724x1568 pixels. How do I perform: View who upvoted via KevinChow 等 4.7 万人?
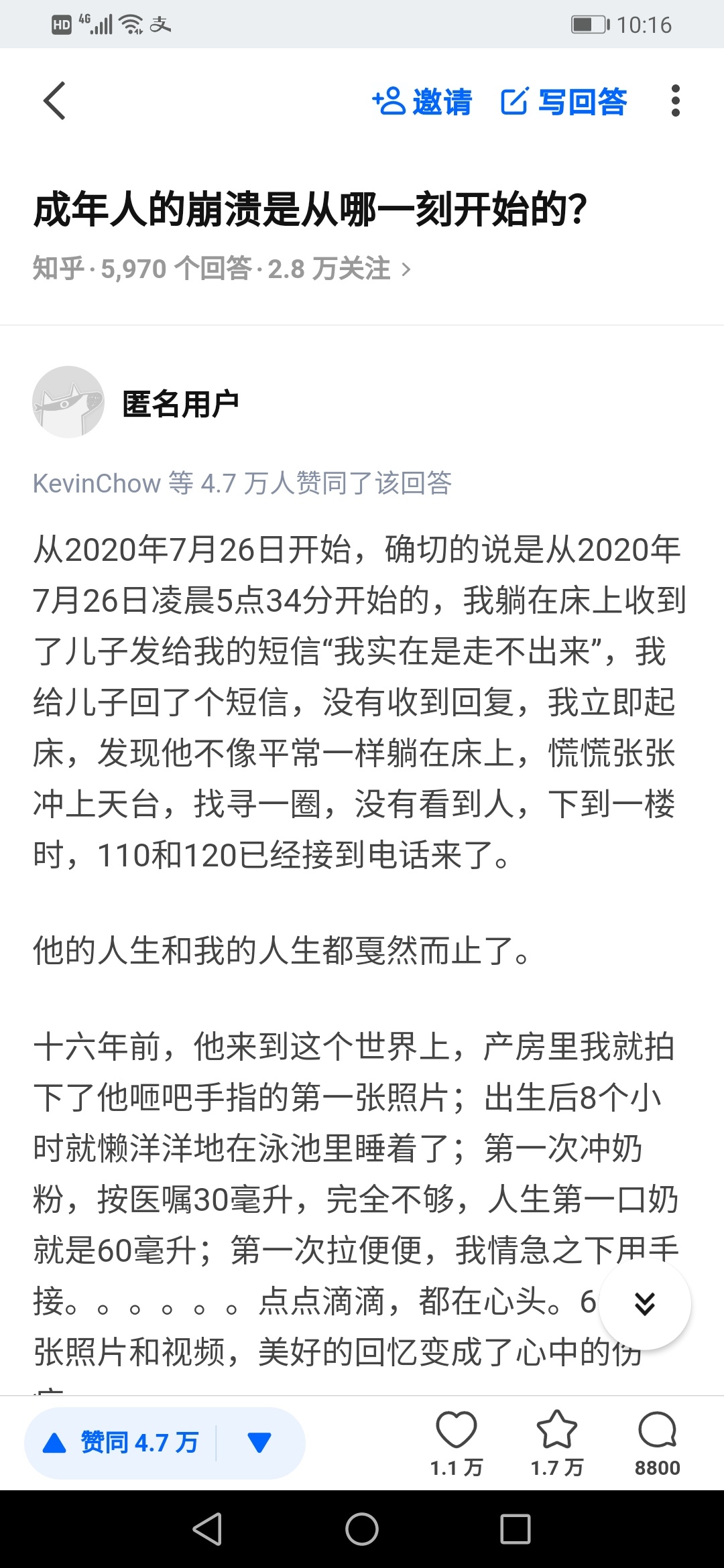pos(241,483)
